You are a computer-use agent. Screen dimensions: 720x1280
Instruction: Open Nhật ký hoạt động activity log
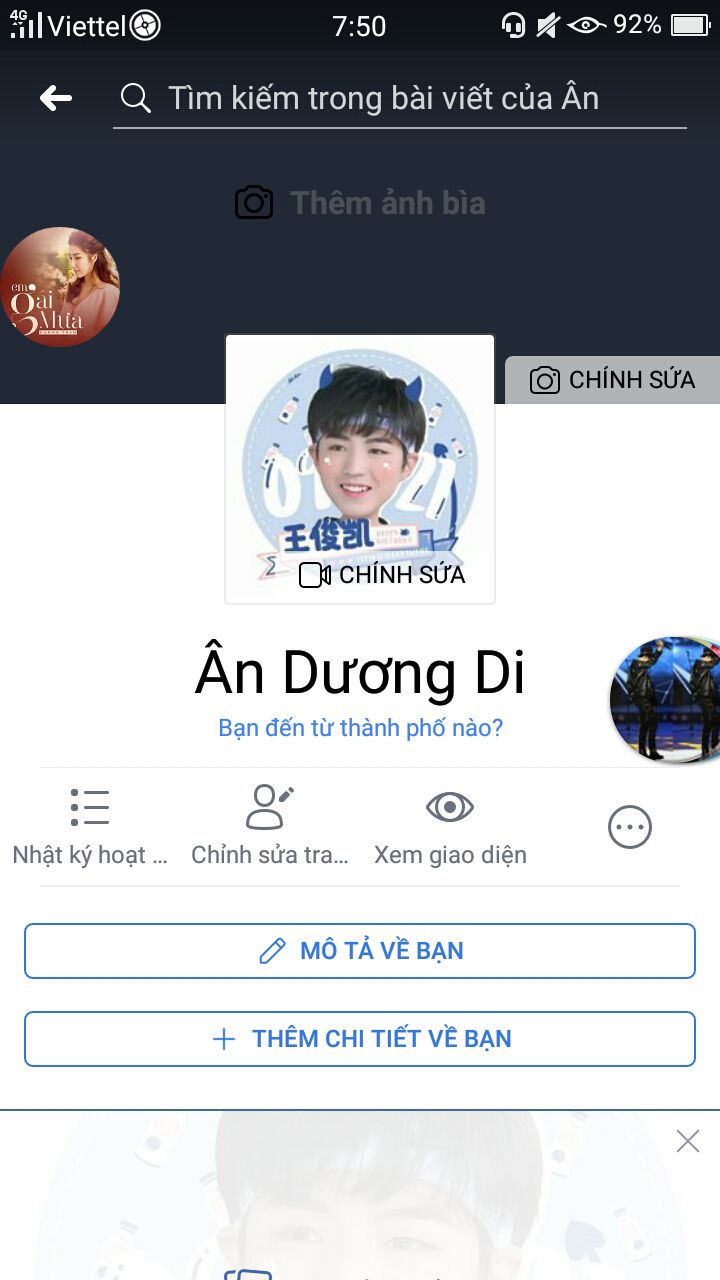tap(90, 827)
